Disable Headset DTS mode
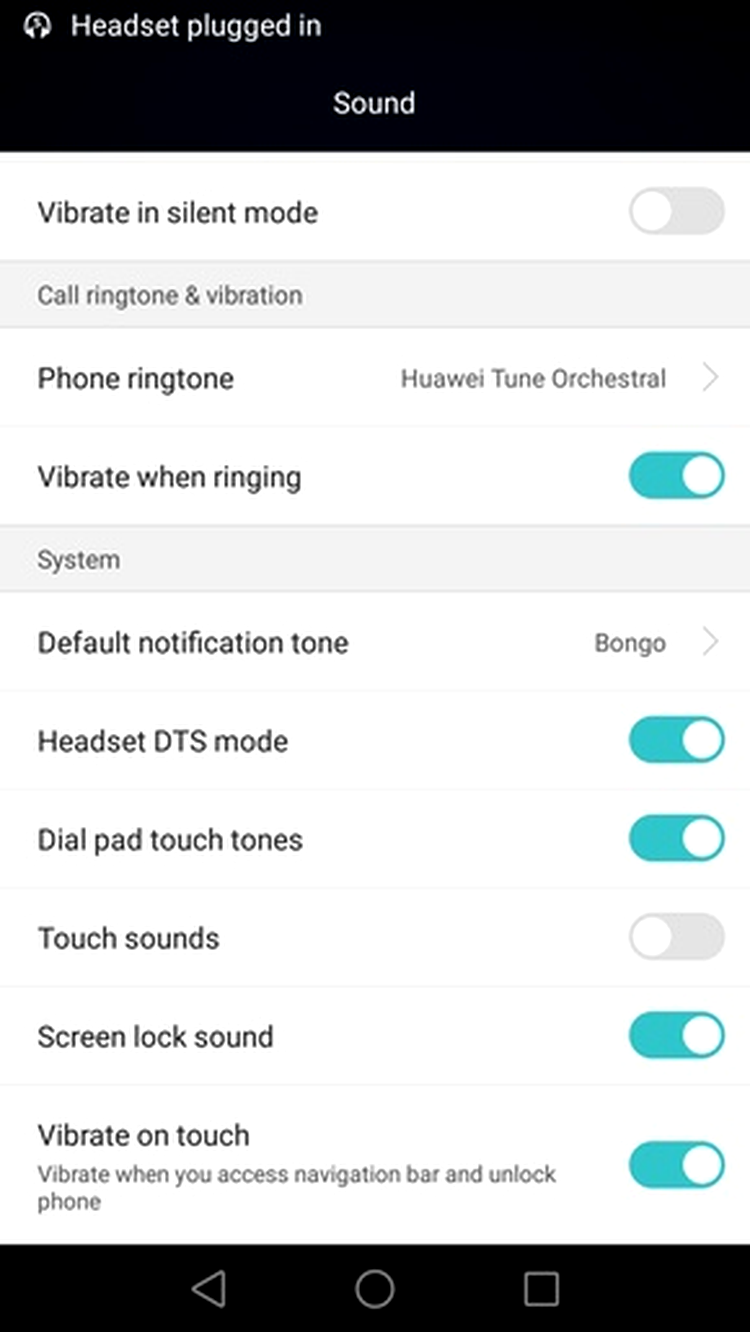This screenshot has height=1332, width=750. coord(676,740)
